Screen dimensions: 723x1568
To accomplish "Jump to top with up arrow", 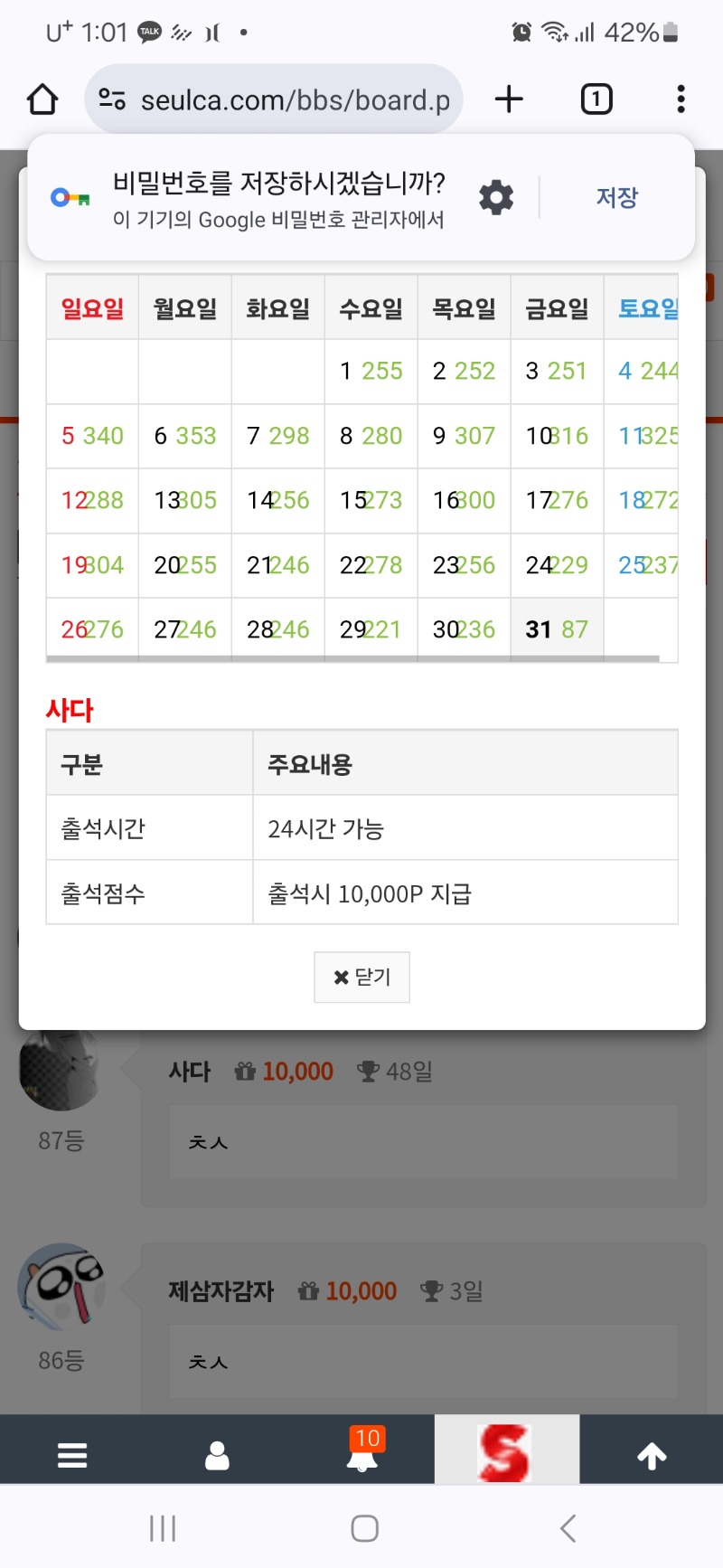I will pyautogui.click(x=652, y=1455).
